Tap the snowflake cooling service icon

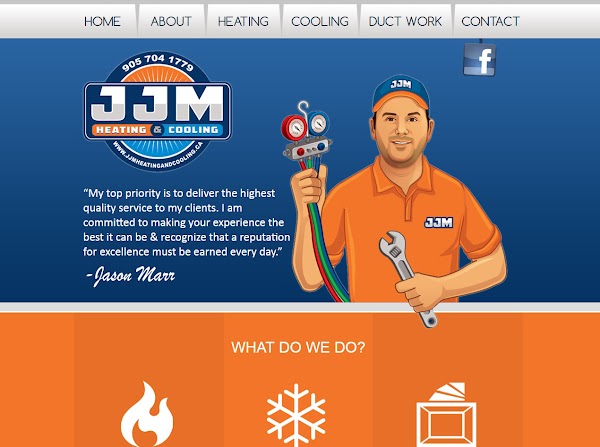296,415
